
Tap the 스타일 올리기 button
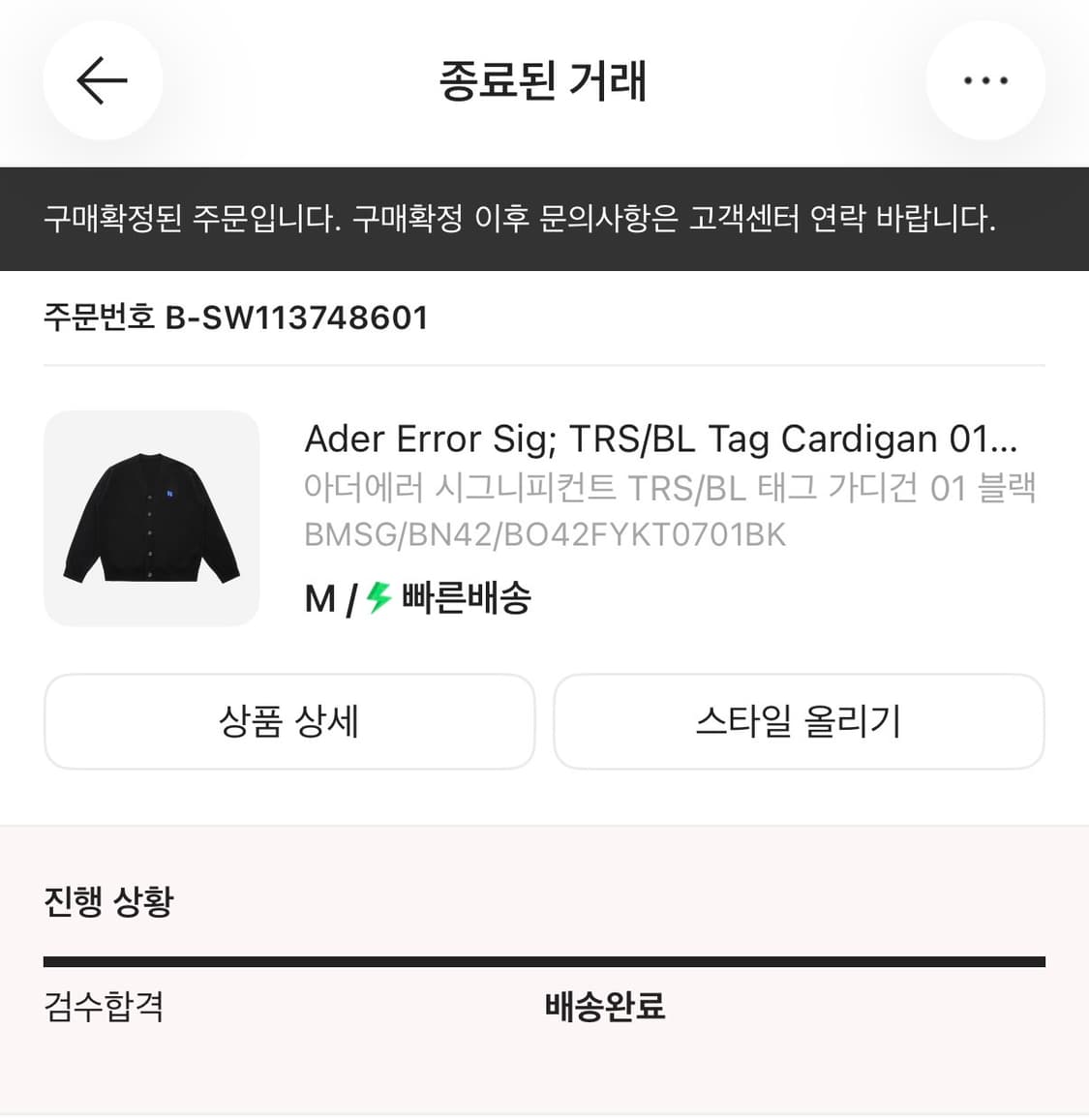click(x=800, y=721)
